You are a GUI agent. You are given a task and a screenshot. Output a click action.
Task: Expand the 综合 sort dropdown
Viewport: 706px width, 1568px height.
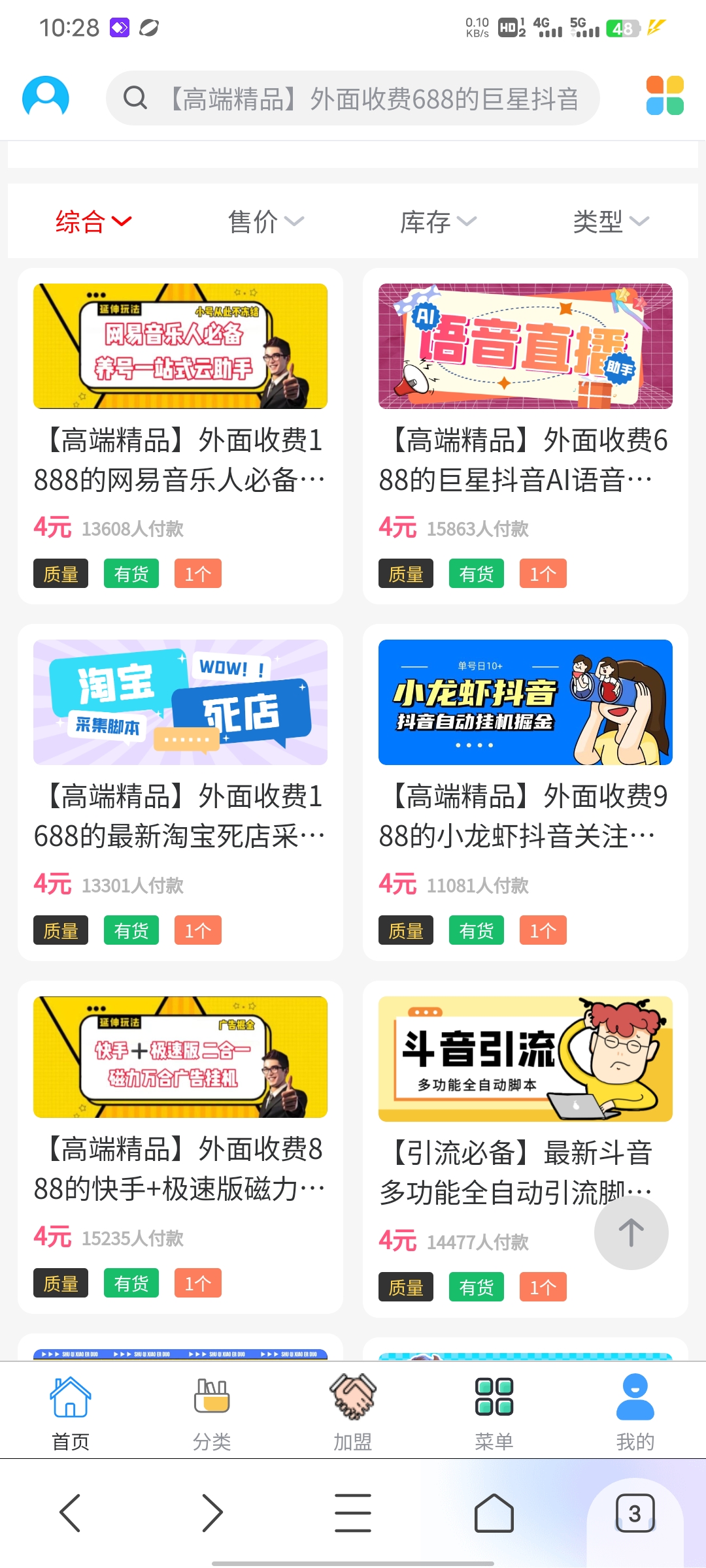[x=93, y=221]
